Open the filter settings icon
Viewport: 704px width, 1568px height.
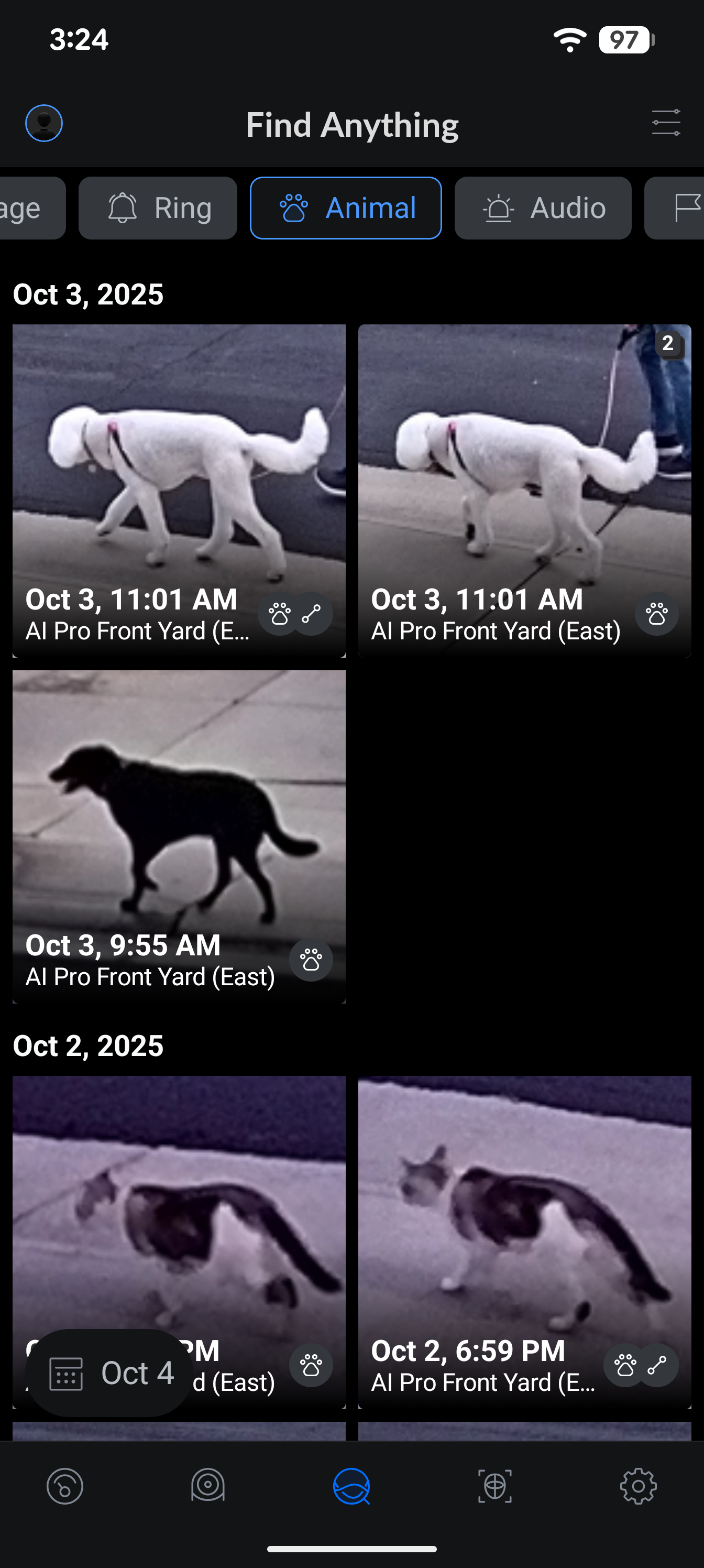(666, 123)
